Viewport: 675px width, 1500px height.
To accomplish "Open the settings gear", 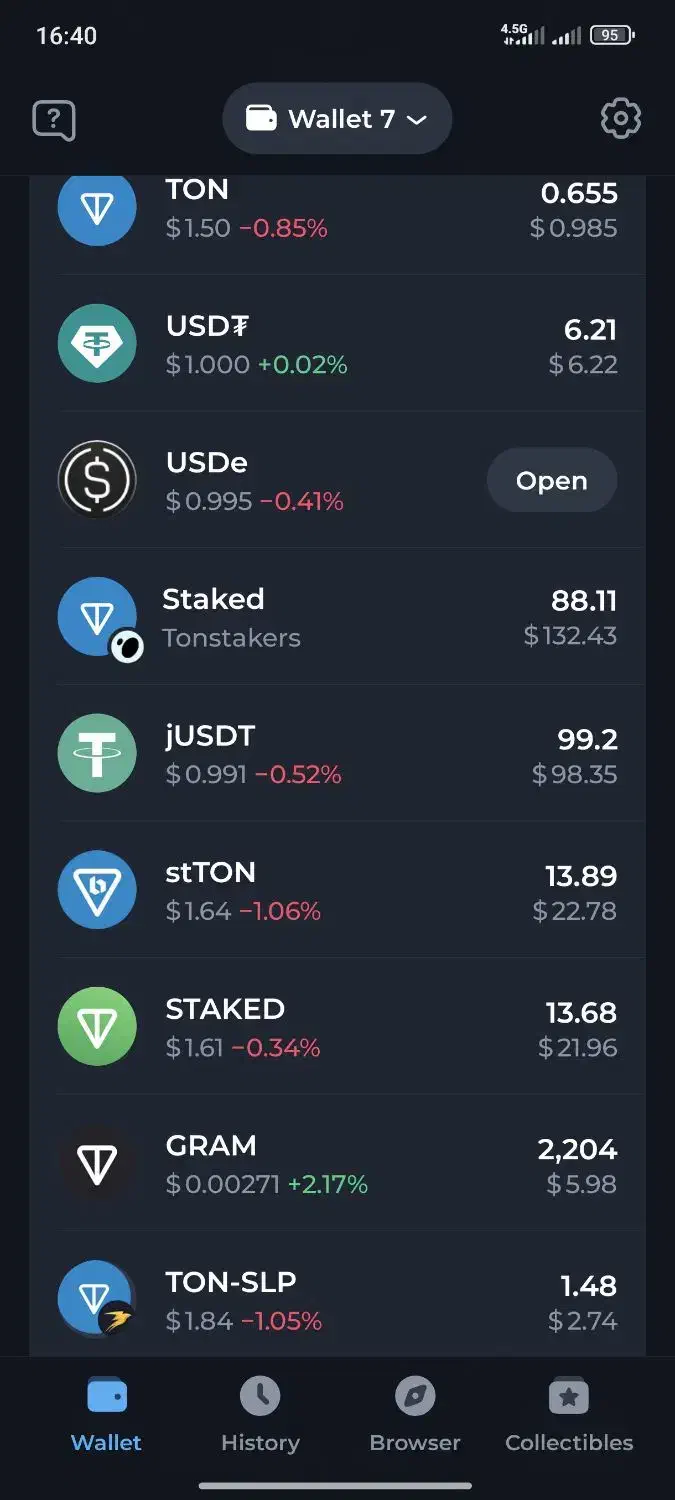I will tap(620, 119).
